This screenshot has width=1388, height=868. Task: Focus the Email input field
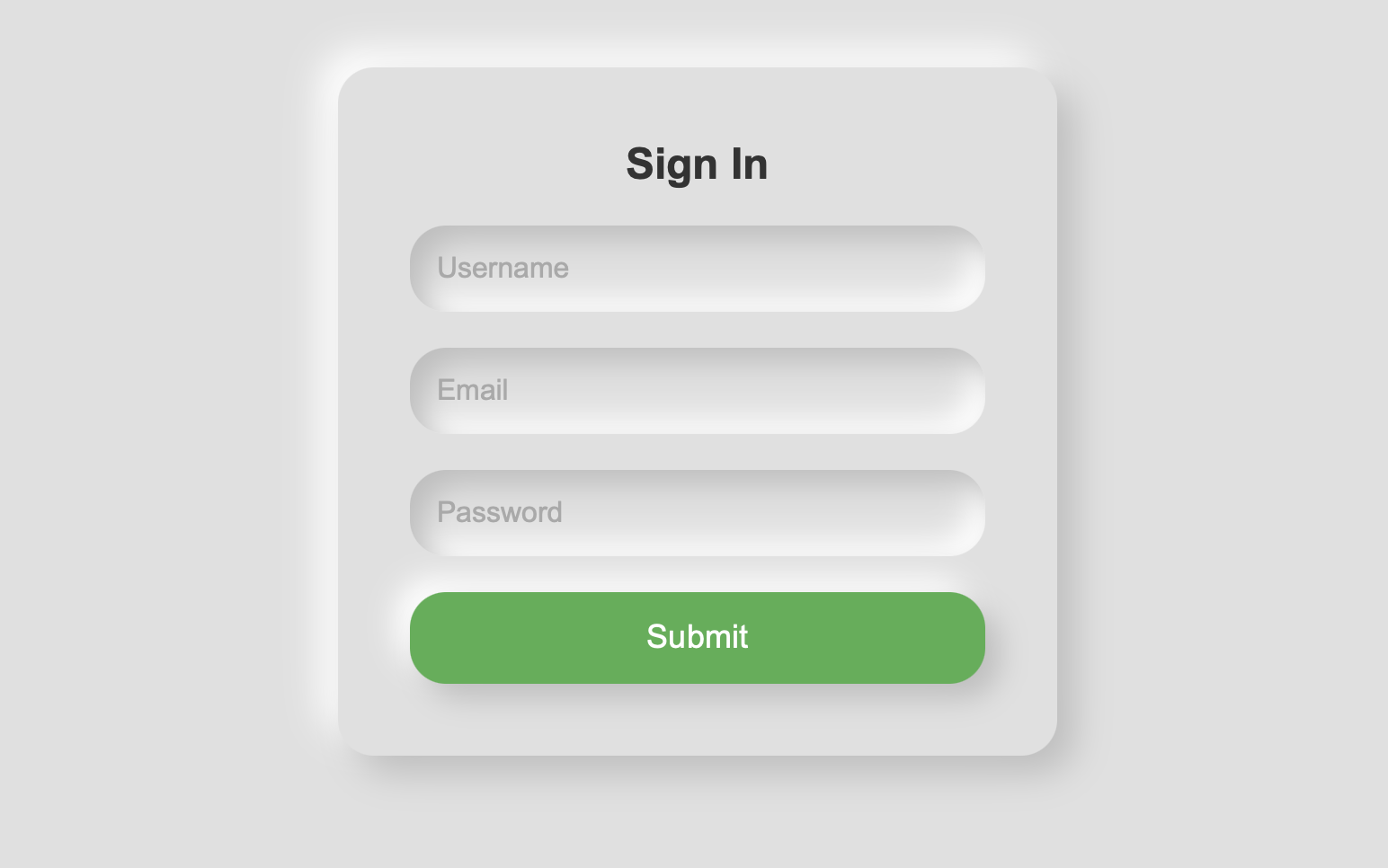[x=697, y=391]
